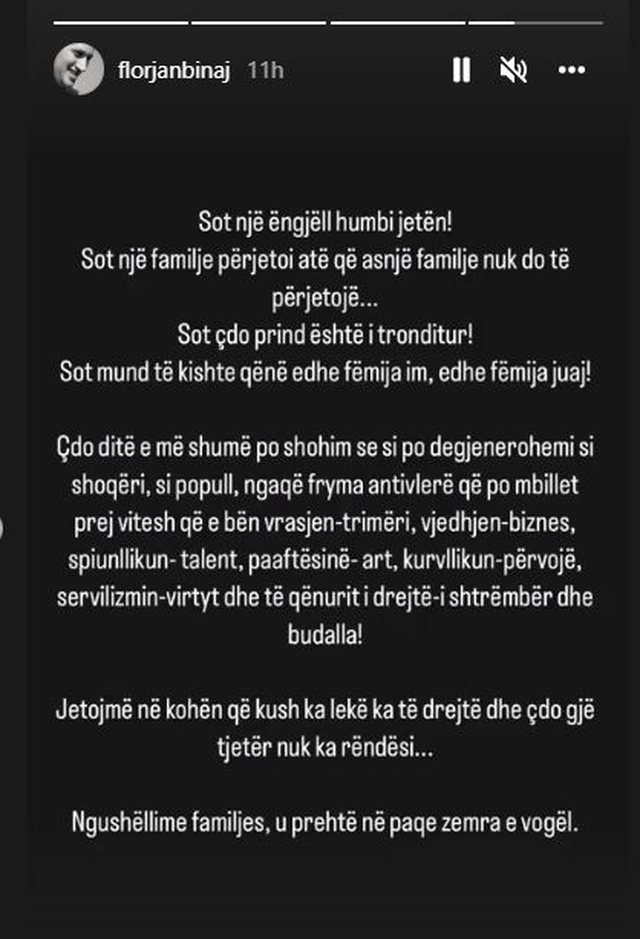640x939 pixels.
Task: Open the three-dot options menu
Action: pyautogui.click(x=571, y=71)
